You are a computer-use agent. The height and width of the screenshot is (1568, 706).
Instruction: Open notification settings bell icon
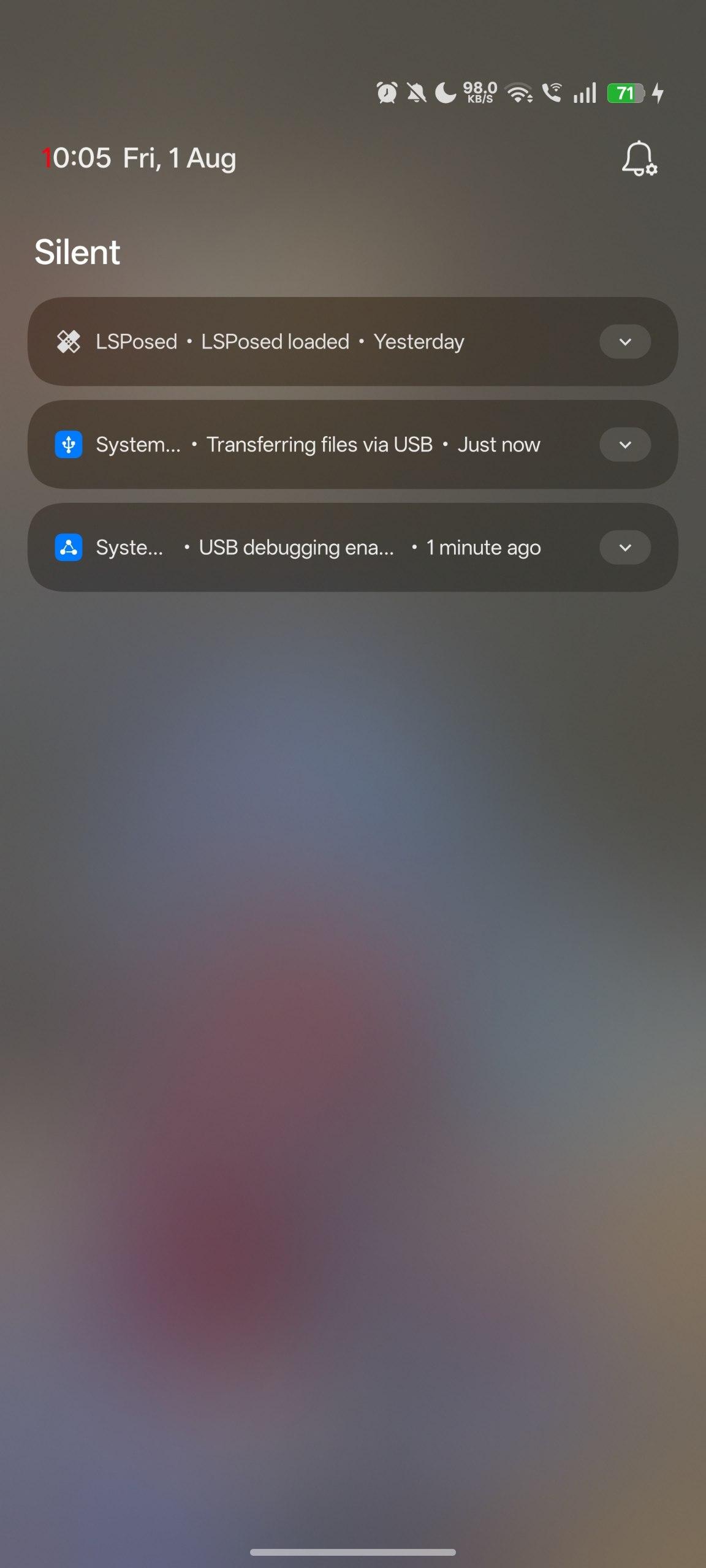[639, 159]
